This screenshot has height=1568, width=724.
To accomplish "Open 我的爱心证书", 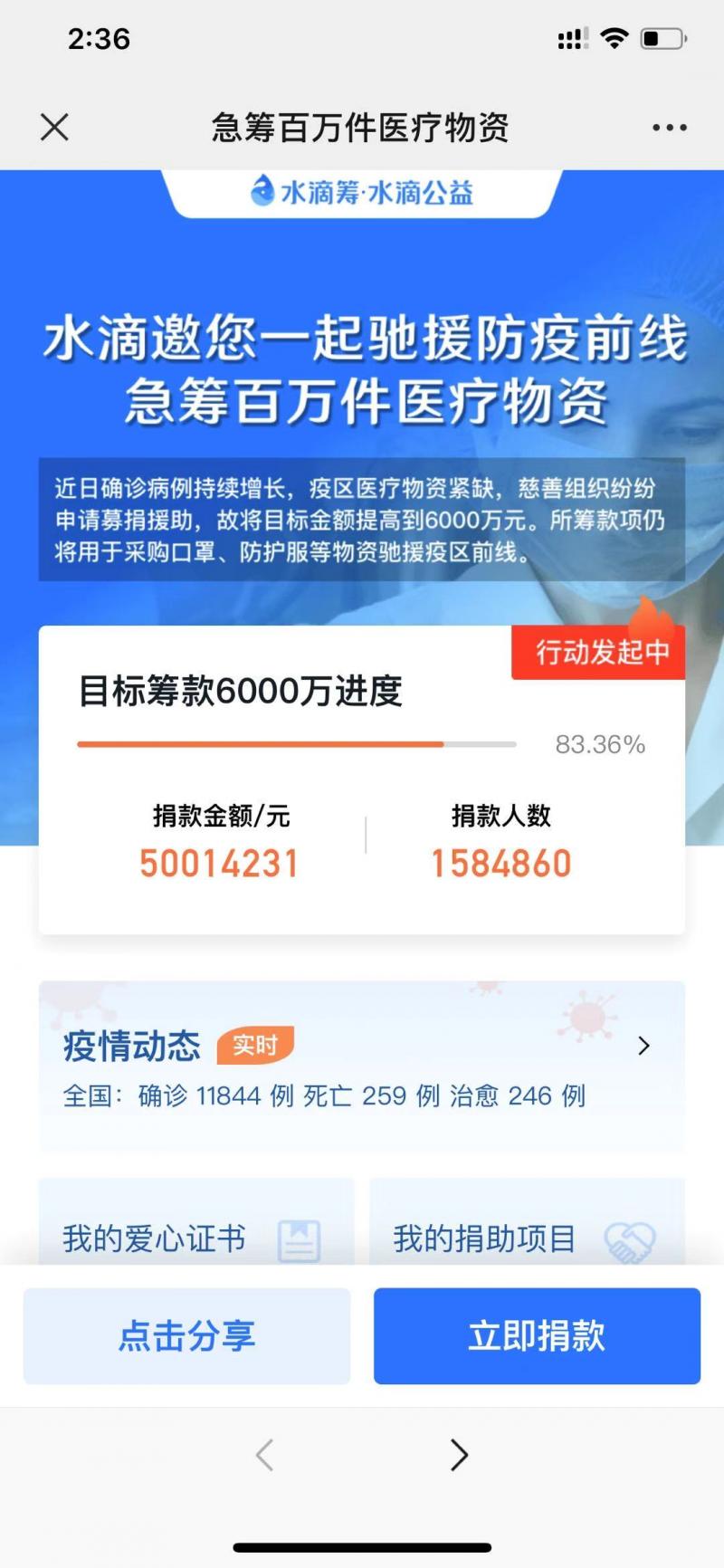I will tap(196, 1221).
